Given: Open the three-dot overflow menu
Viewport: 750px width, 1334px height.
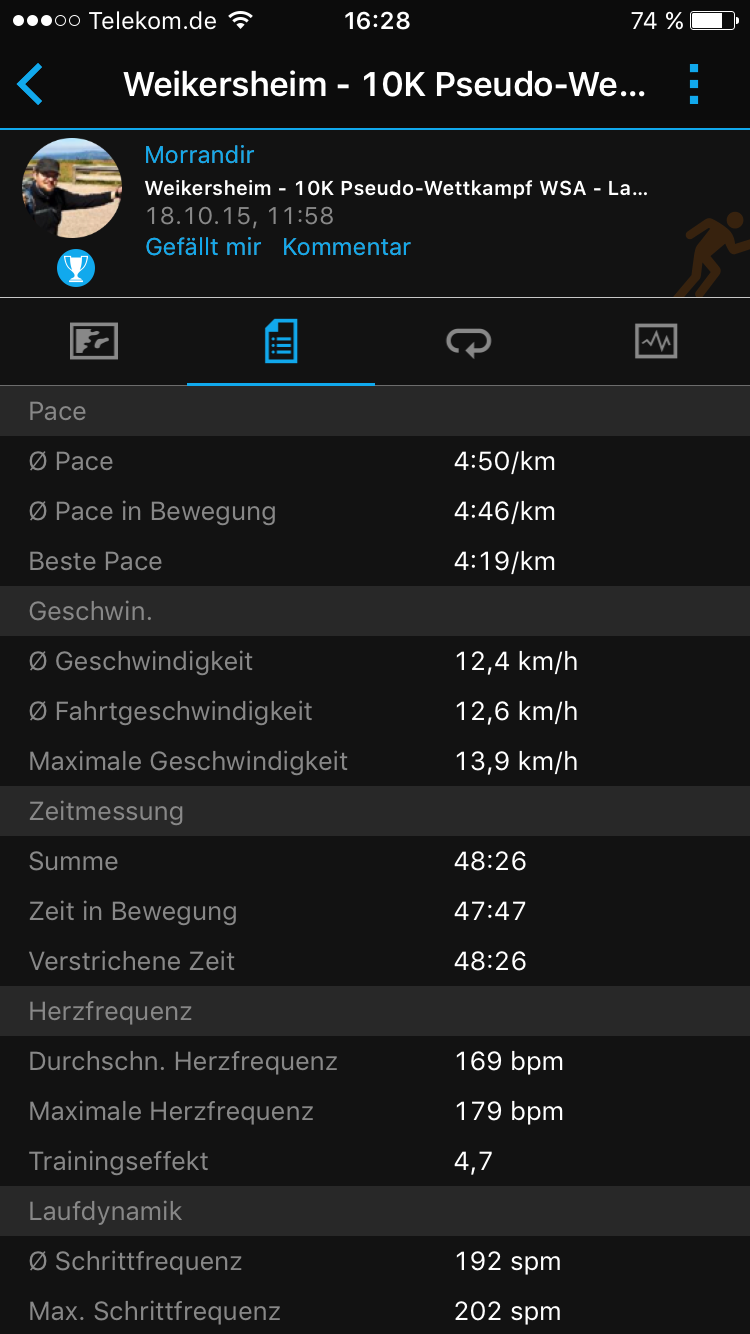Looking at the screenshot, I should point(694,84).
